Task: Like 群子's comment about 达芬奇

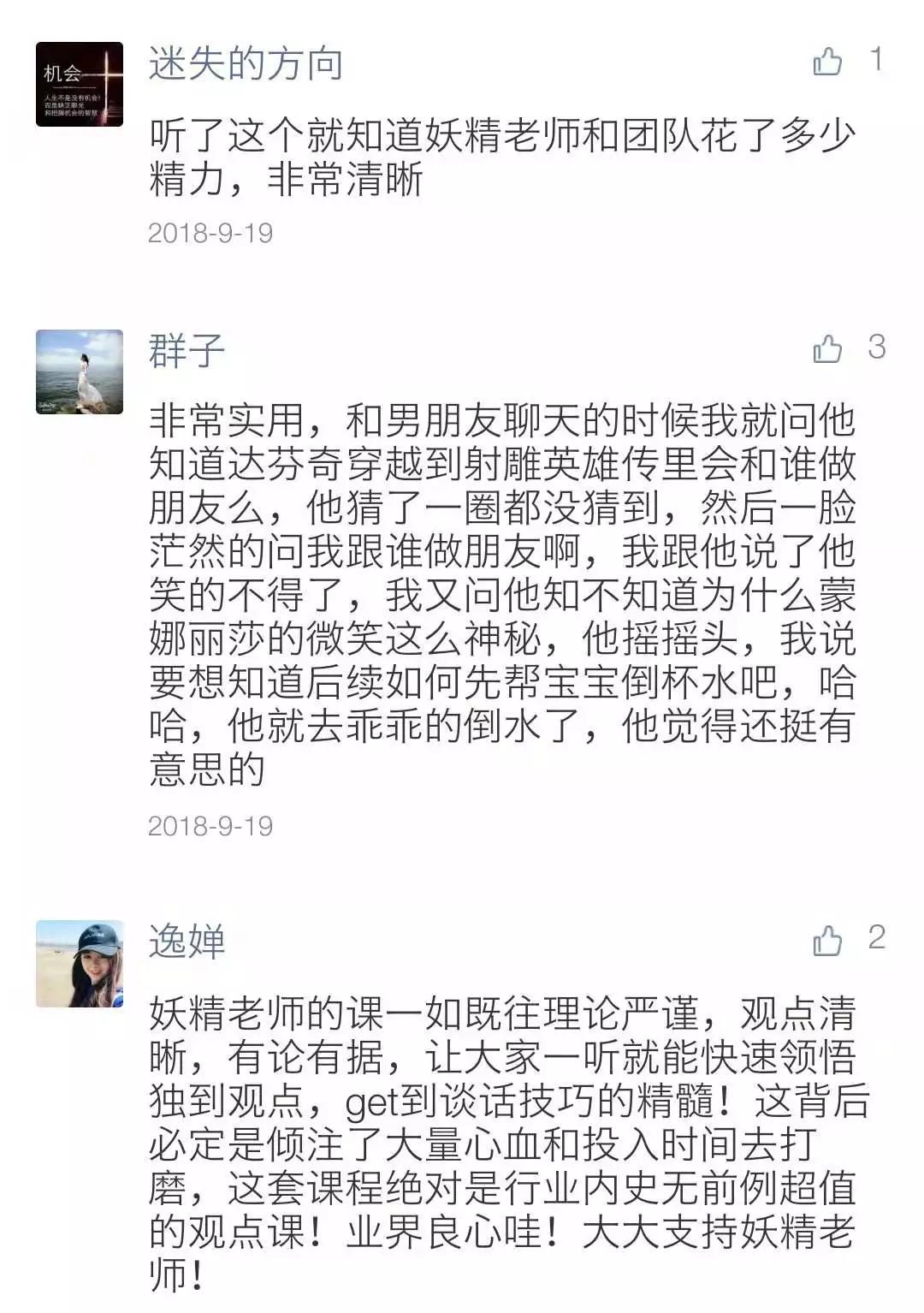Action: tap(827, 348)
